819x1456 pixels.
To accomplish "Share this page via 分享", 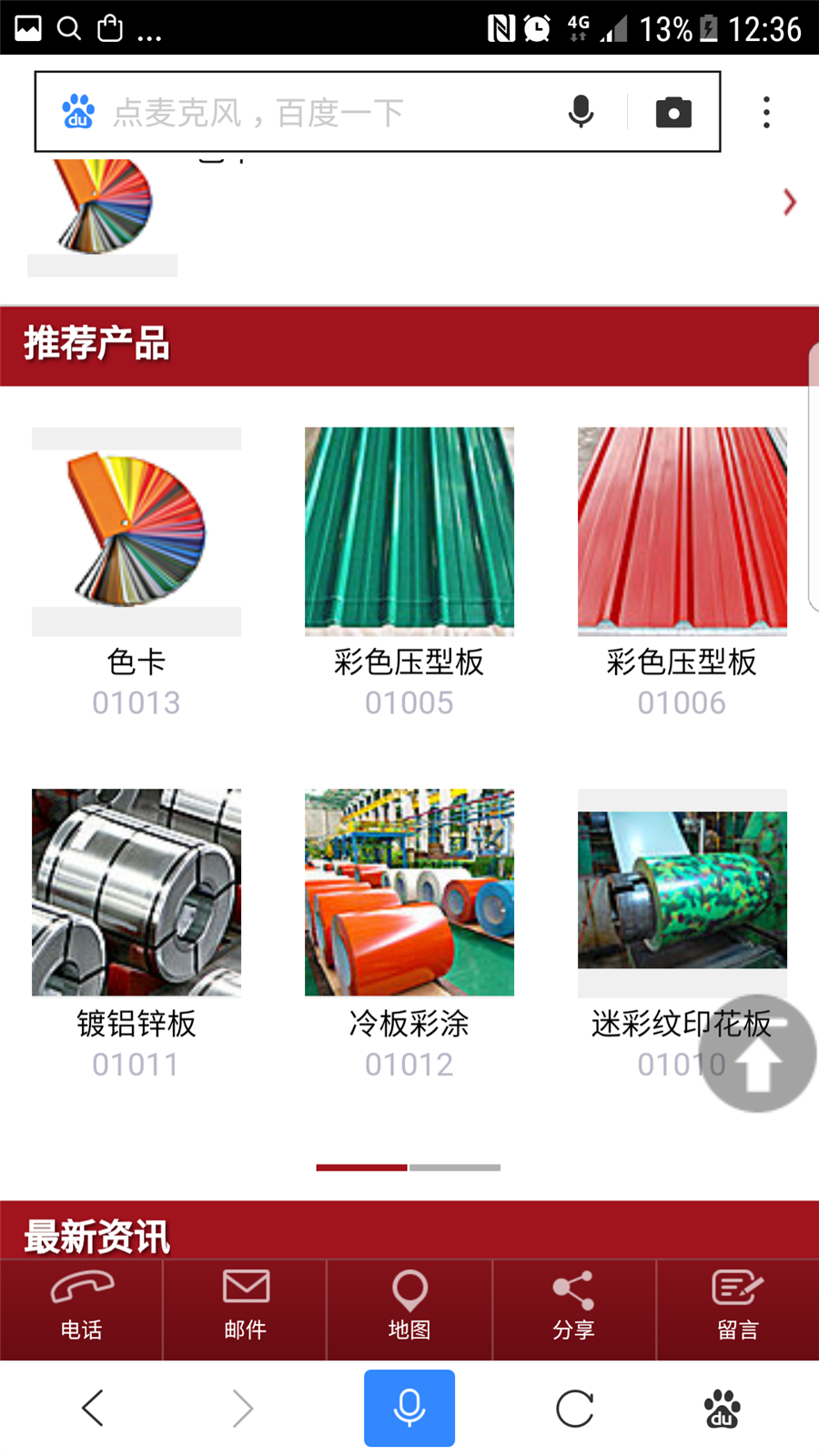I will click(573, 1308).
